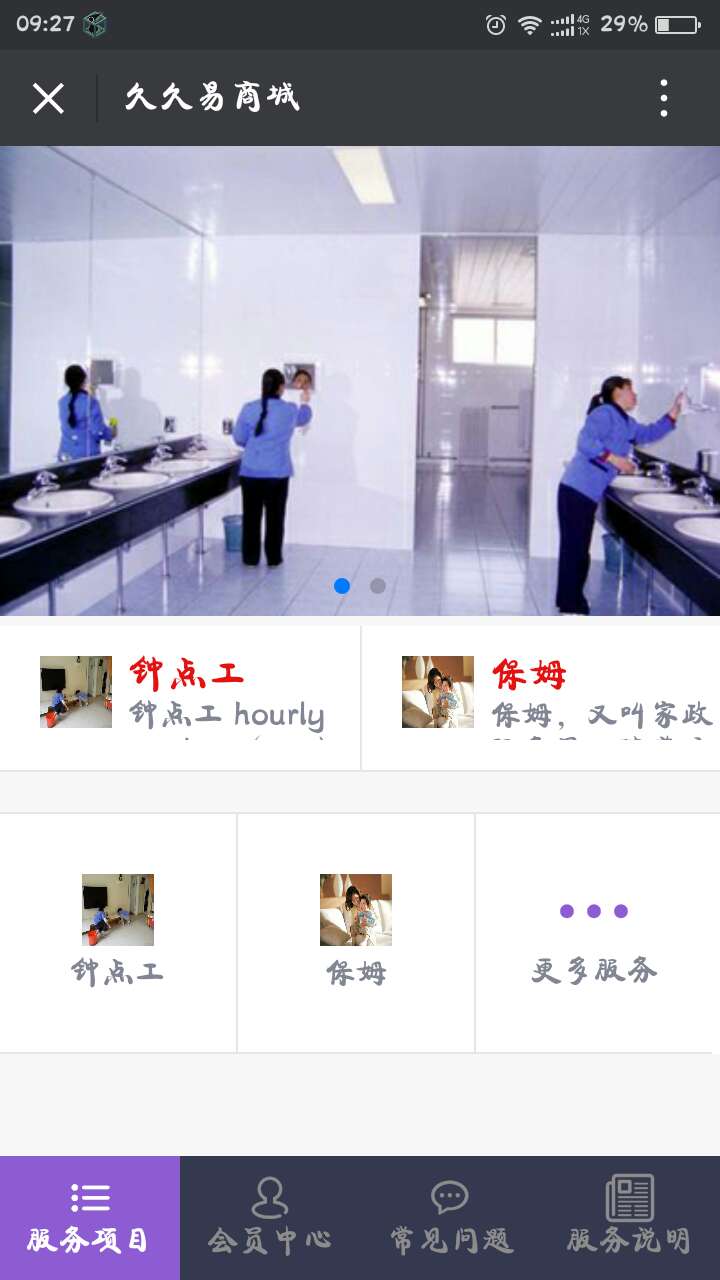Go to 会员中心 tab
This screenshot has width=720, height=1280.
pyautogui.click(x=269, y=1218)
